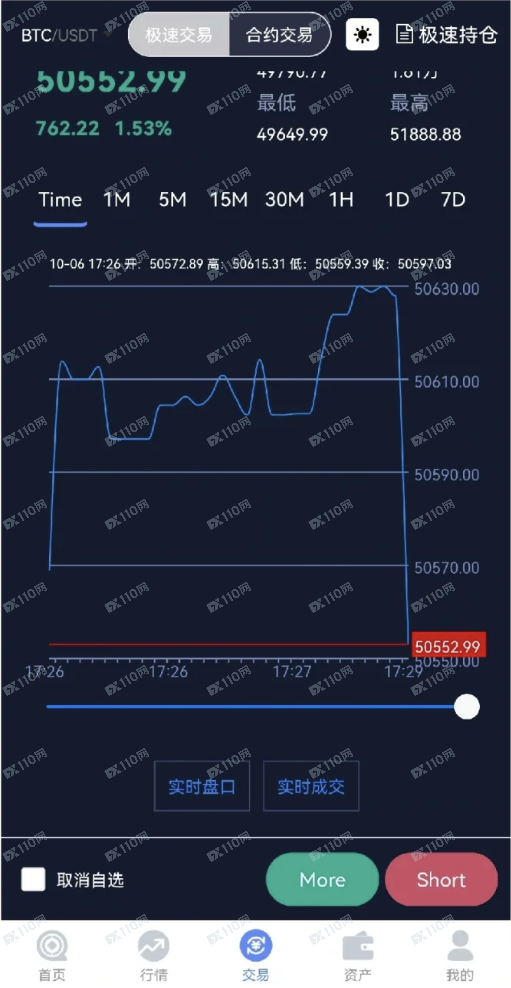Open 极速持仓 positions
The image size is (511, 988).
point(446,35)
